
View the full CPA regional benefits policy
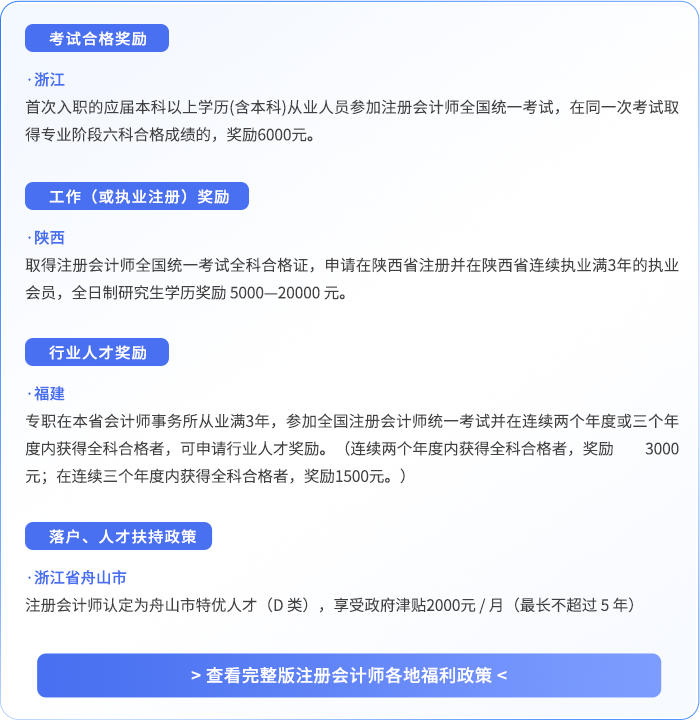click(x=349, y=675)
